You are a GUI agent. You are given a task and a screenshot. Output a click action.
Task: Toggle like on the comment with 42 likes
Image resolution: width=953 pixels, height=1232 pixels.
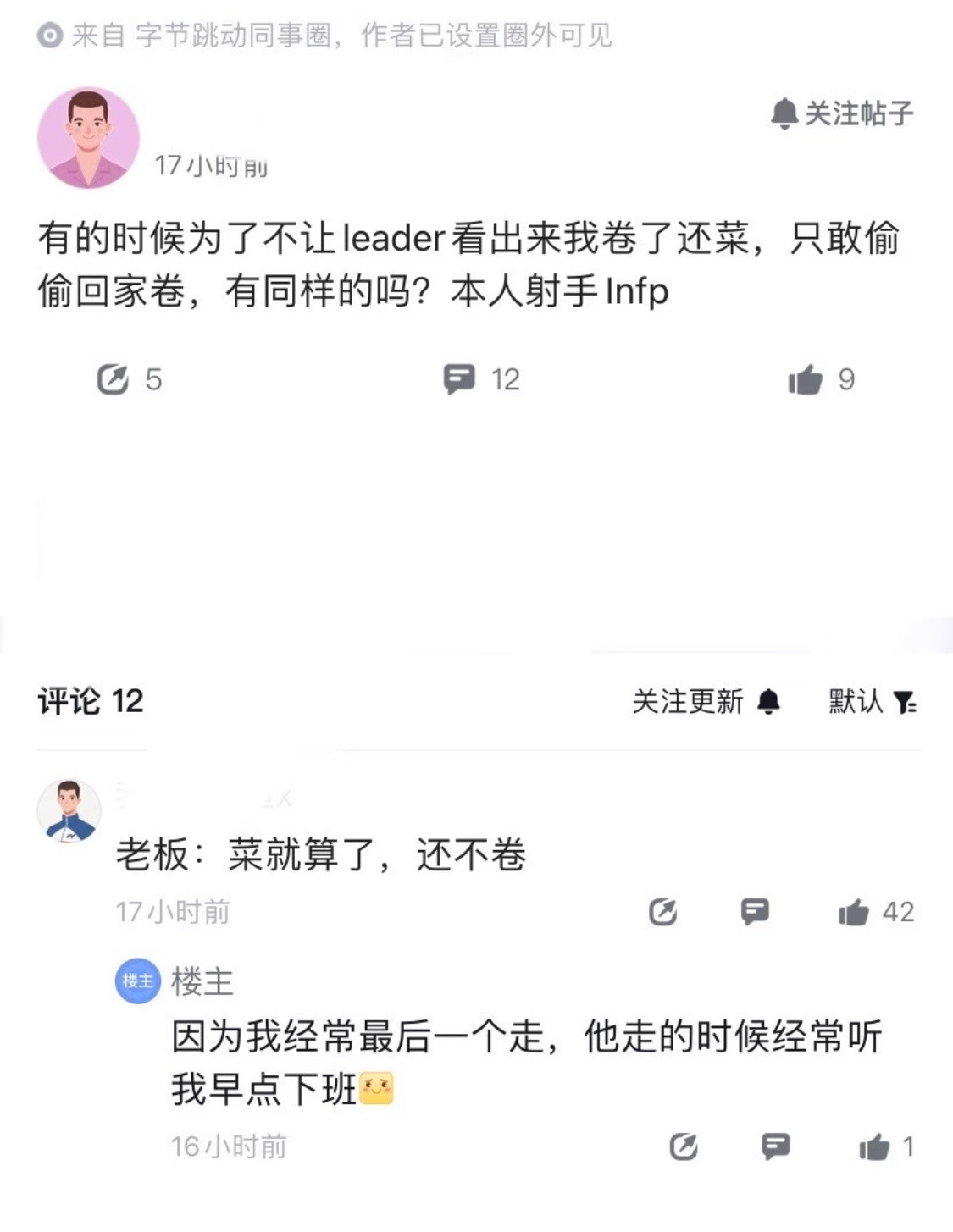point(857,912)
